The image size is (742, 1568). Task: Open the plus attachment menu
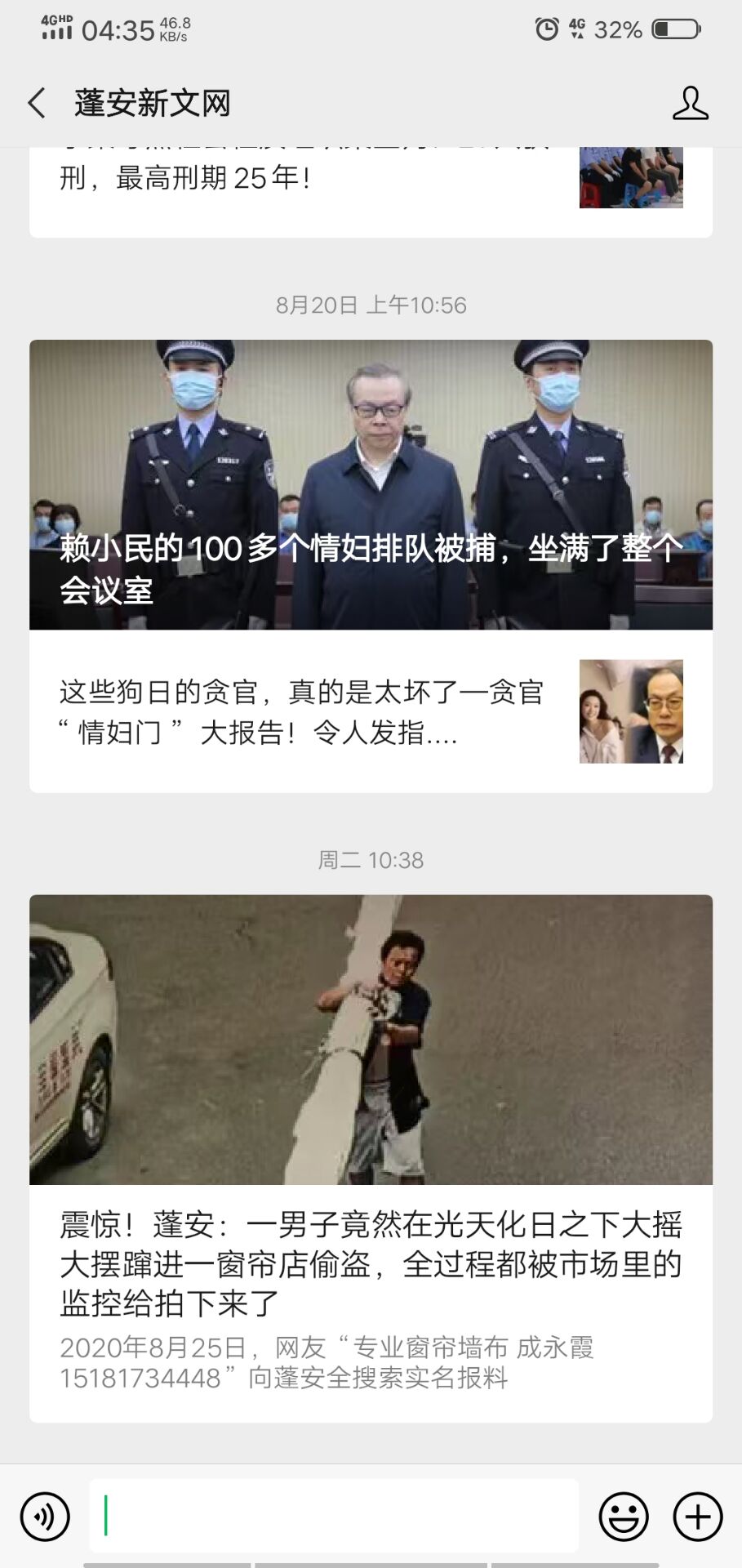[697, 1517]
